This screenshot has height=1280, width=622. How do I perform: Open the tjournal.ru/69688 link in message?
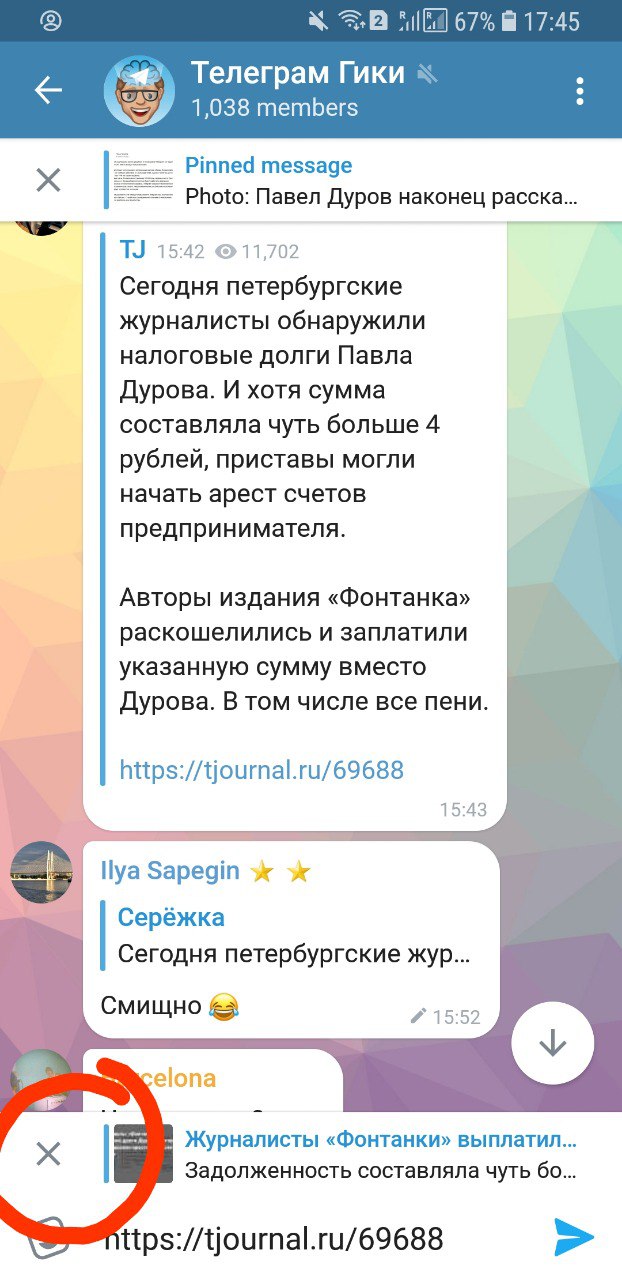tap(261, 769)
